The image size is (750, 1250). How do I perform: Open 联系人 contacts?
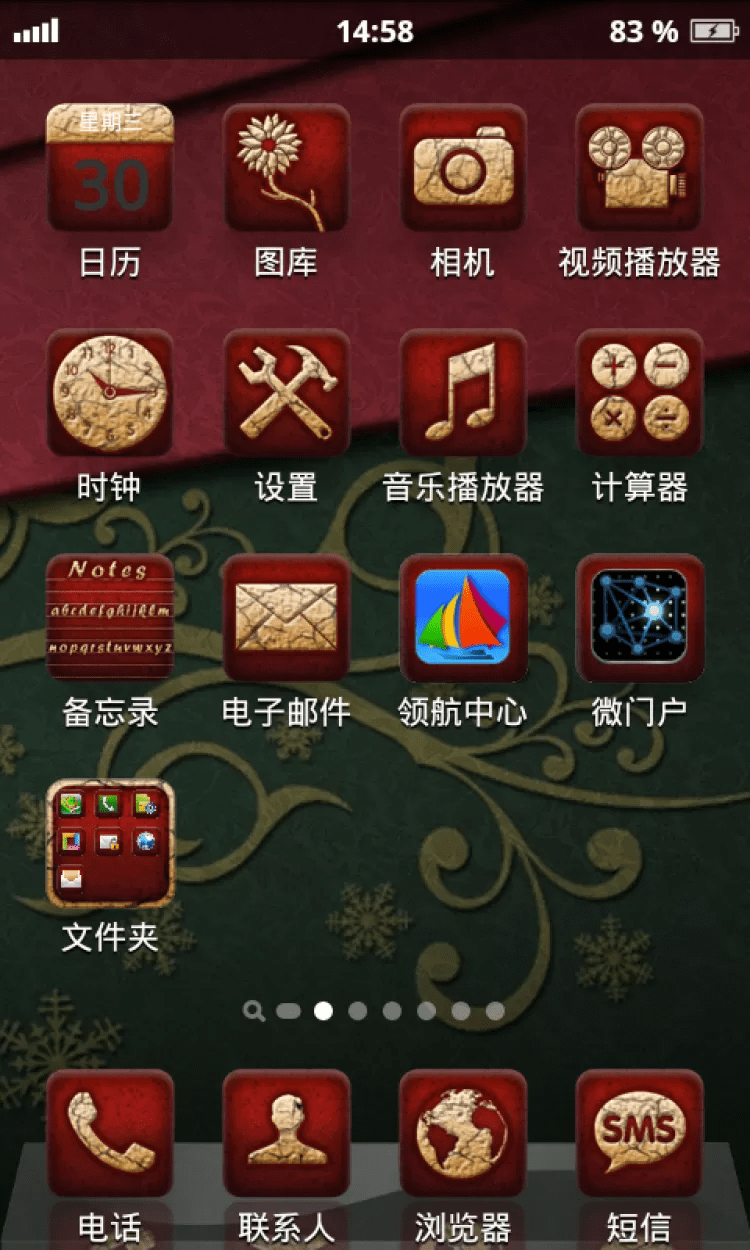tap(286, 1133)
